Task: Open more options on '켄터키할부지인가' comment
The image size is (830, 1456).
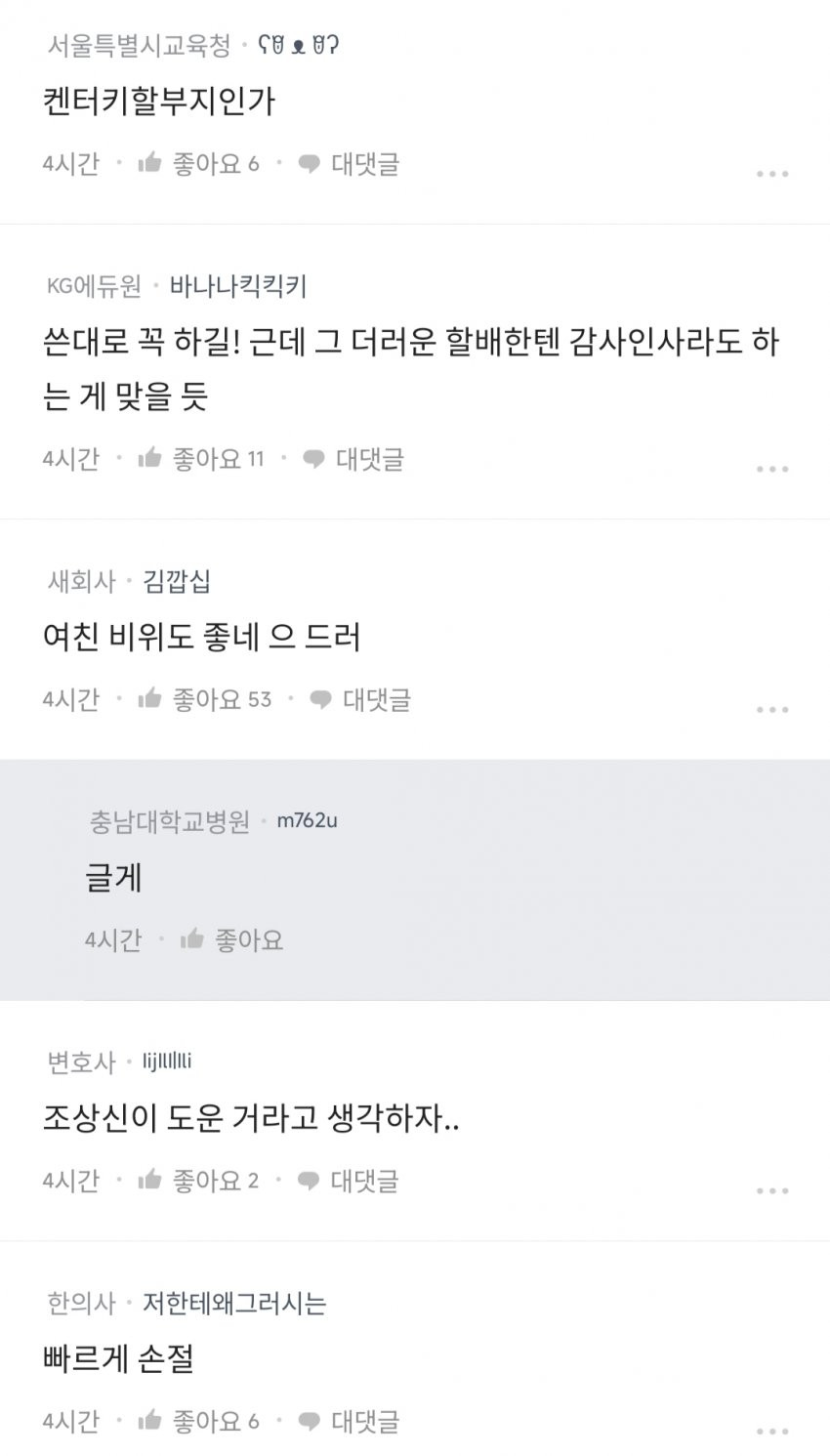Action: (x=771, y=174)
